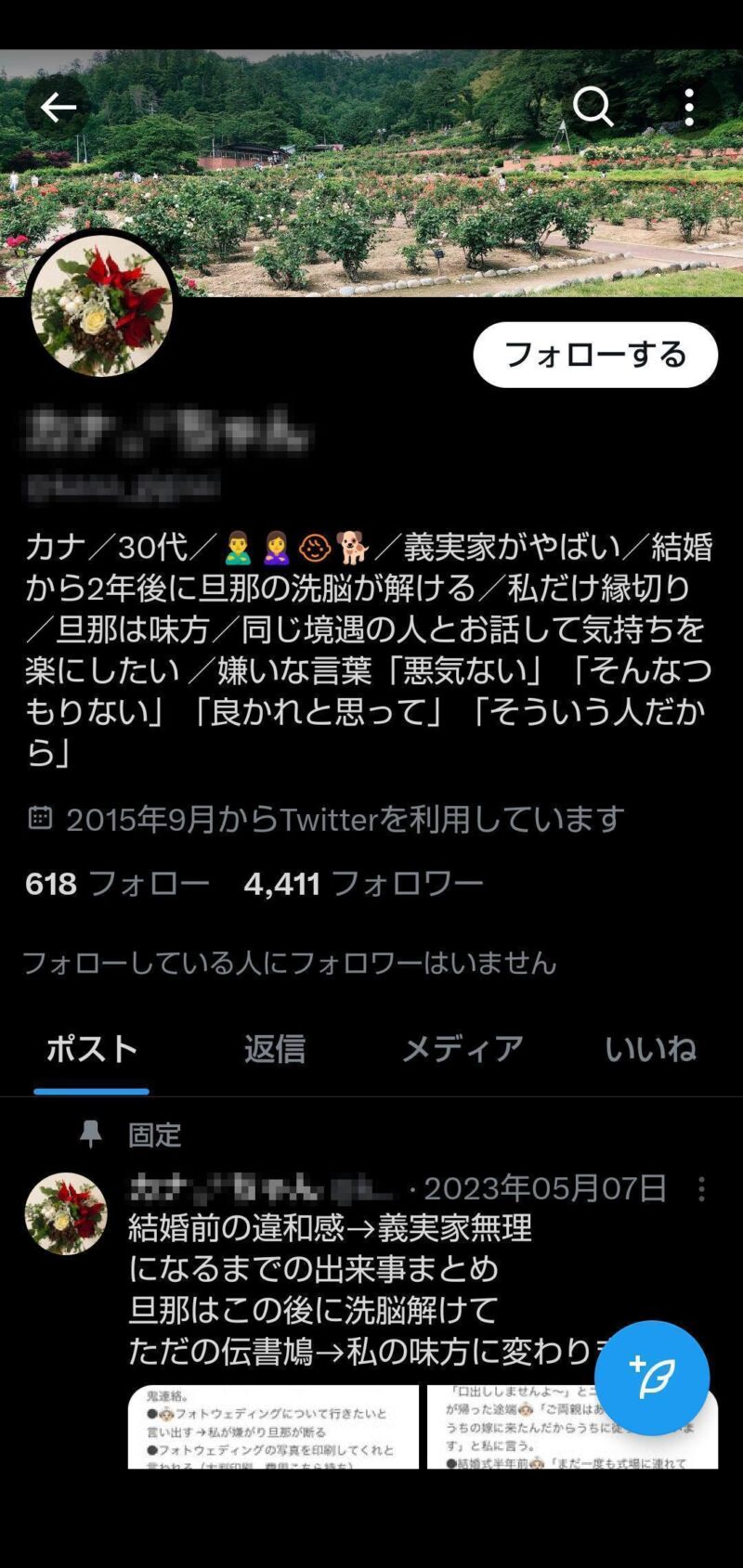Image resolution: width=743 pixels, height=1568 pixels.
Task: Open the rose garden header image
Action: click(x=371, y=173)
